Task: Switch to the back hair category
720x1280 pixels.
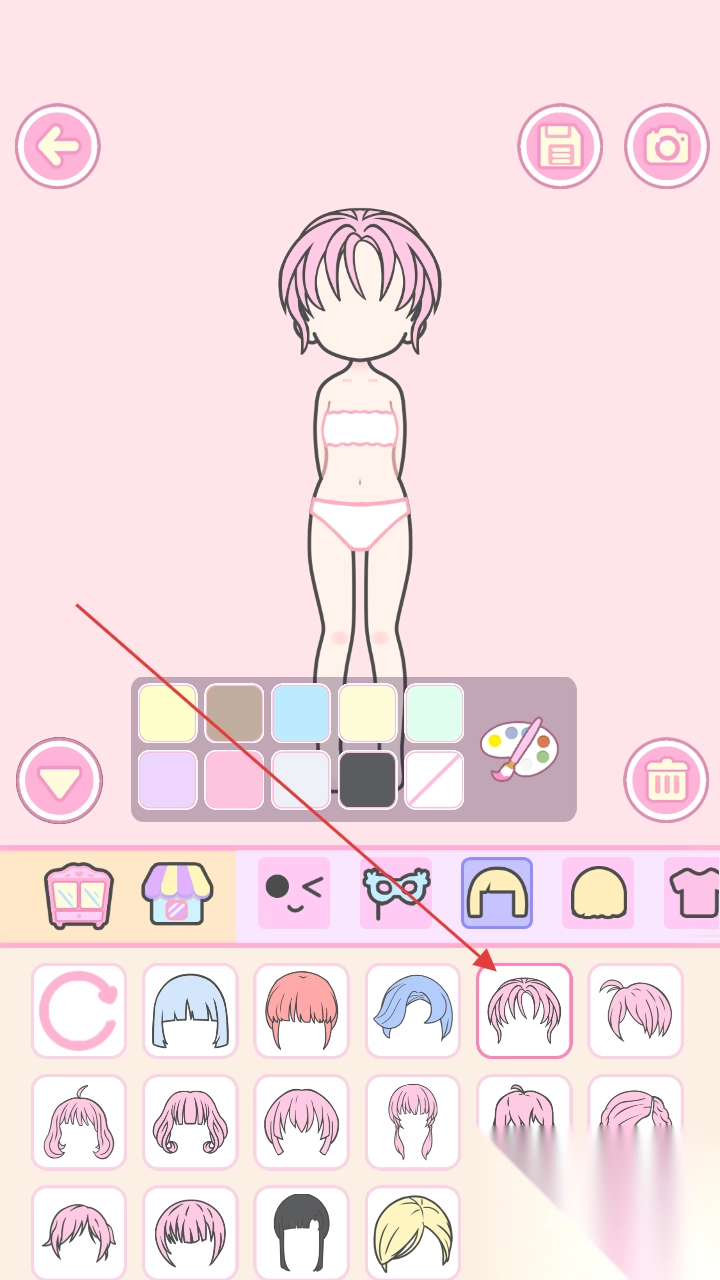Action: pyautogui.click(x=598, y=893)
